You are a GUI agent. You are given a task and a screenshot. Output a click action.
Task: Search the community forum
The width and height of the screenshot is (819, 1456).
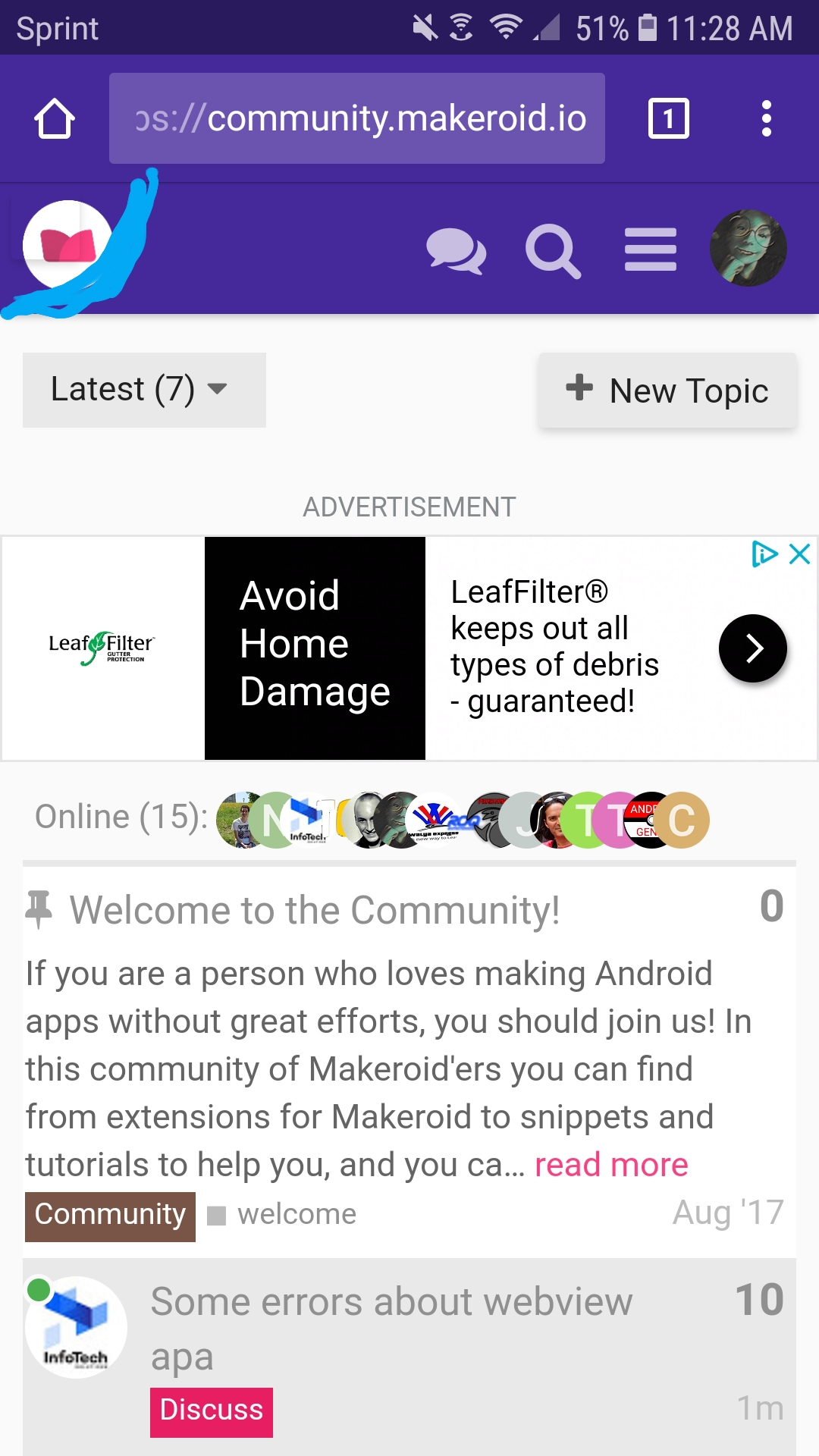(553, 250)
